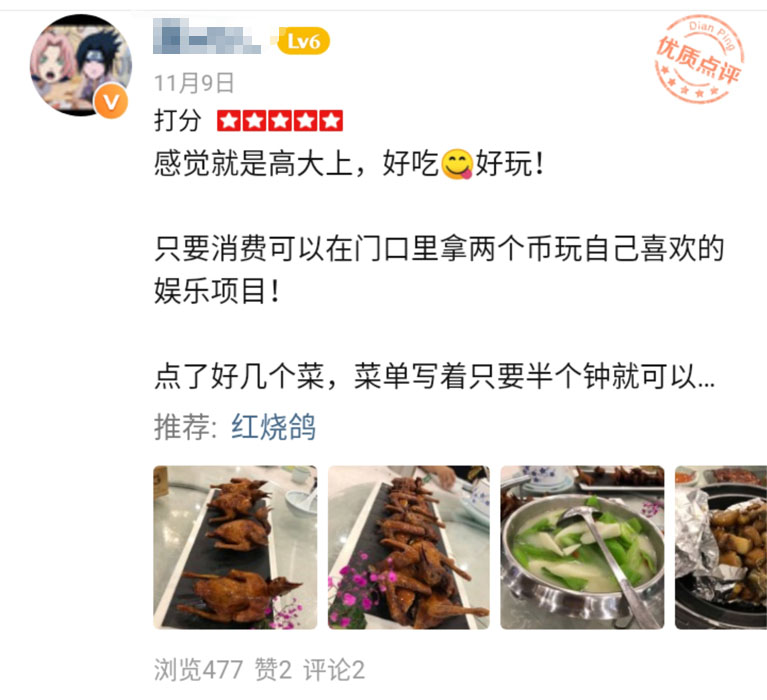
Task: Tap the blurred reviewer username
Action: click(x=208, y=42)
